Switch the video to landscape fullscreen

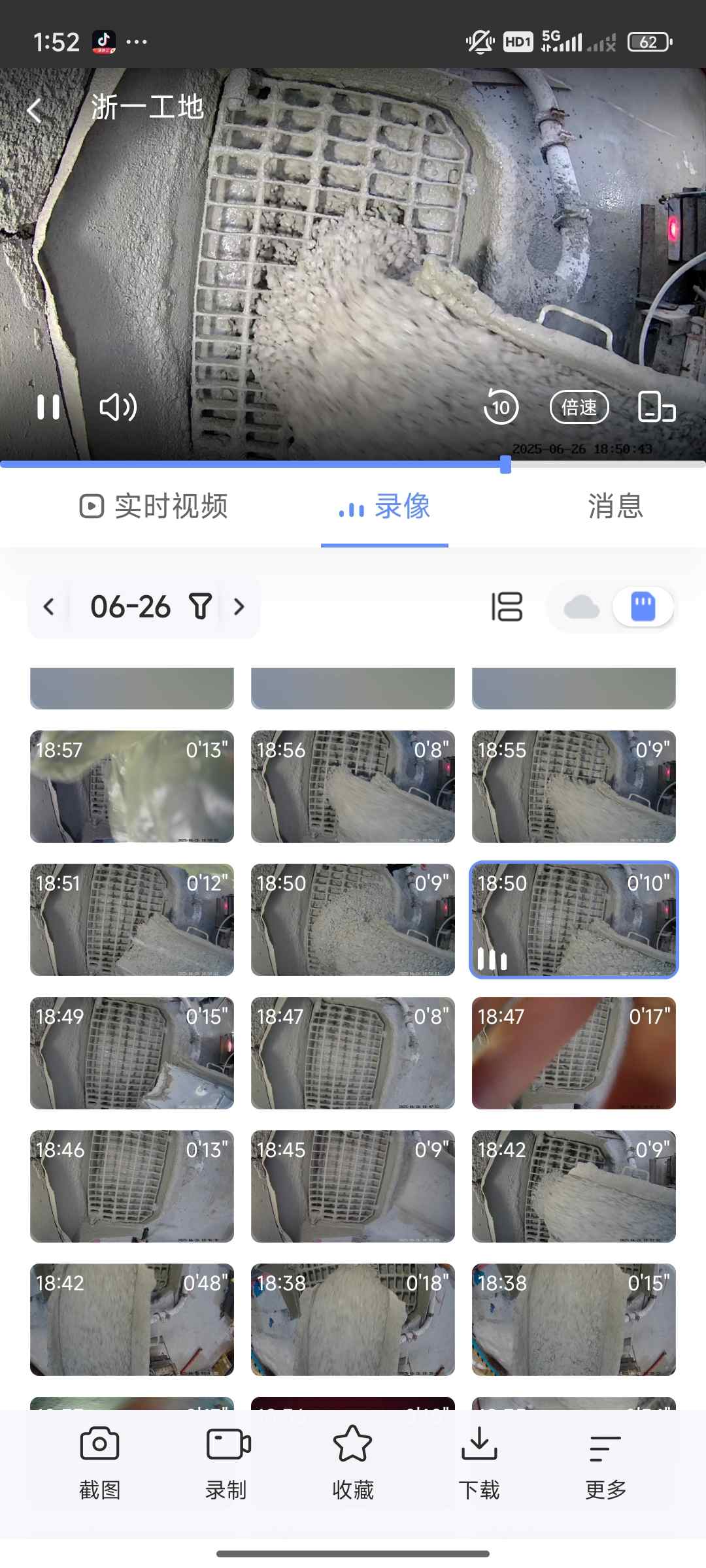click(x=656, y=407)
